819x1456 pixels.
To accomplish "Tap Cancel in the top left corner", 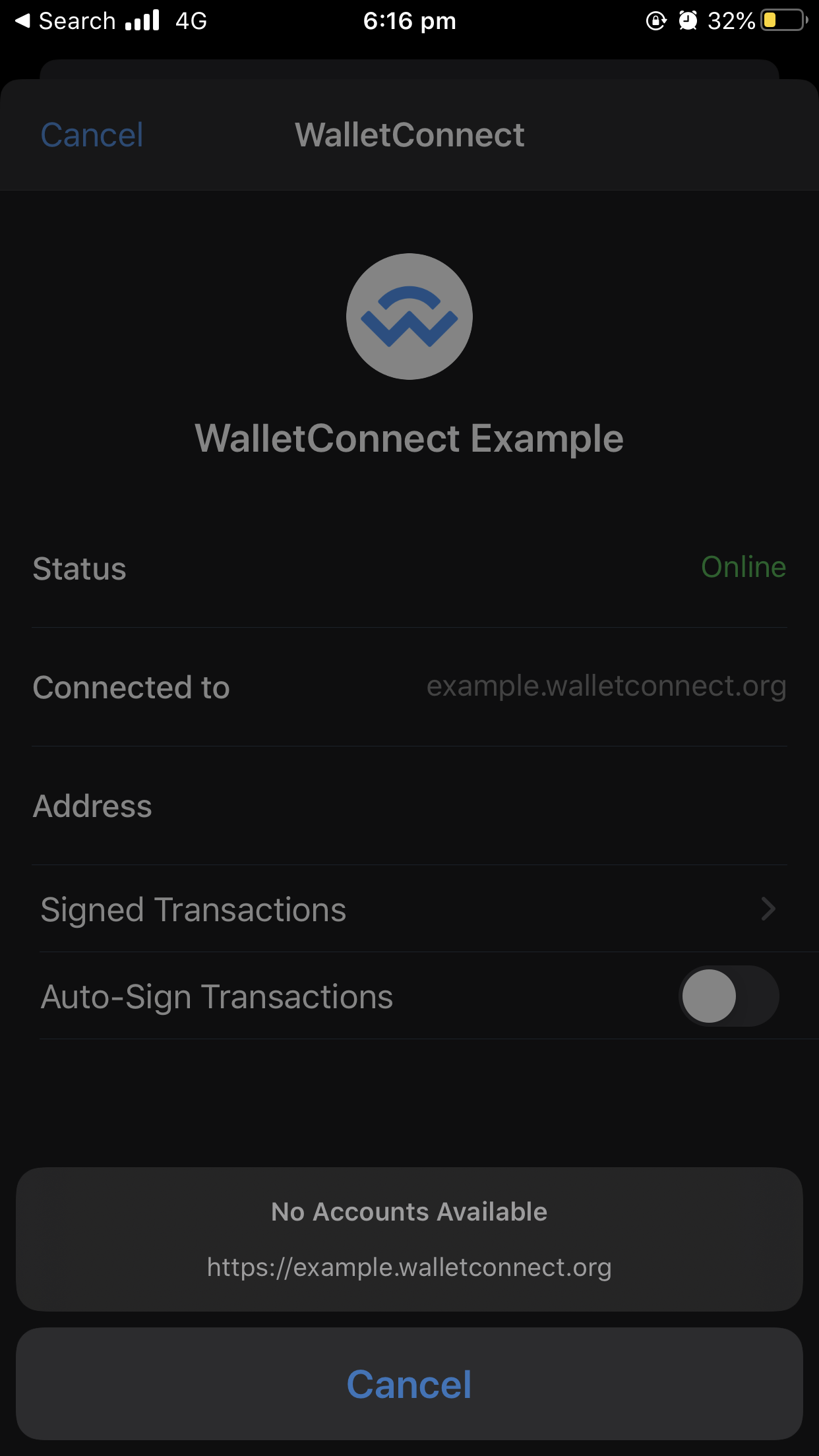I will pyautogui.click(x=92, y=135).
